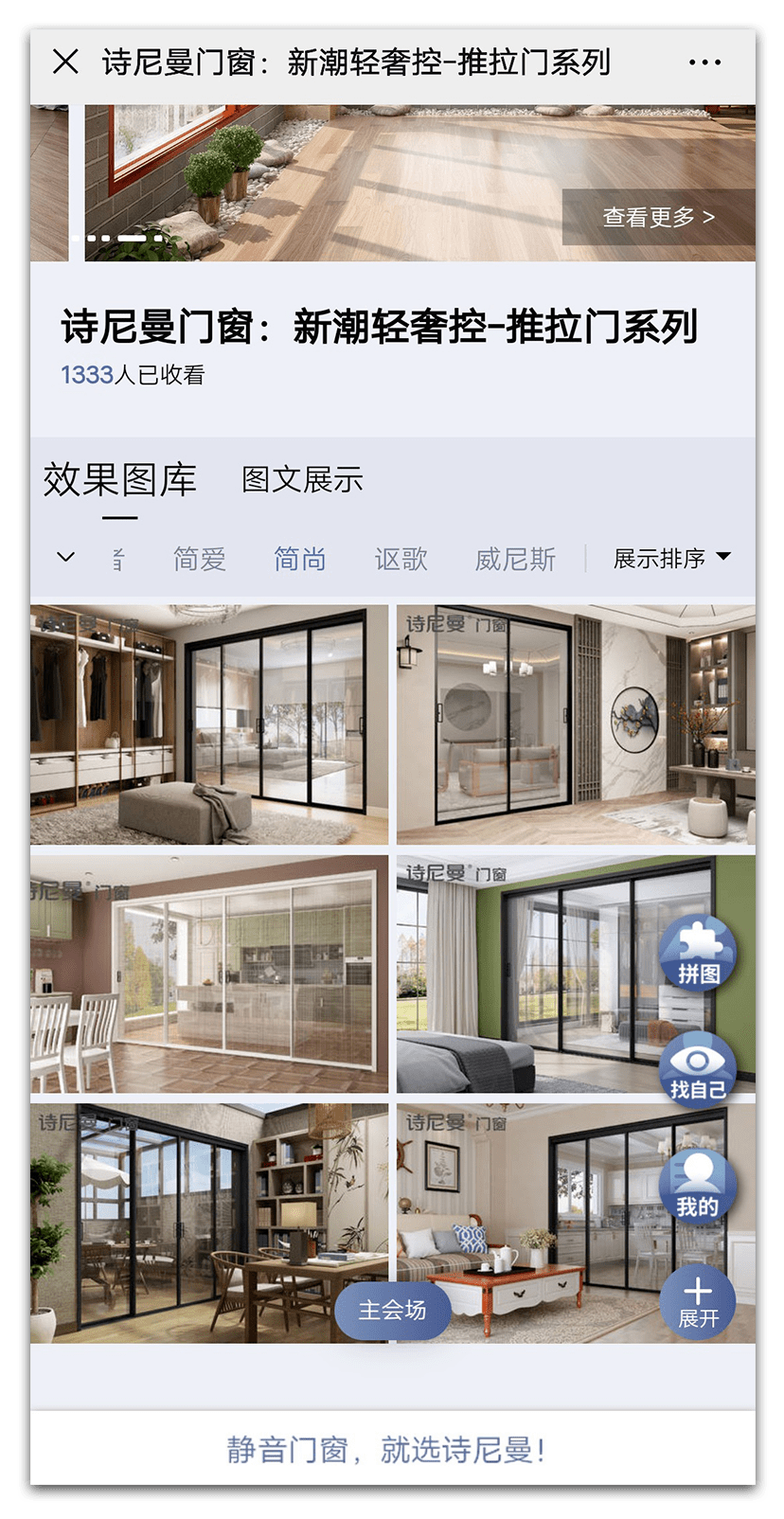Switch to the 图文展示 tab
Screen dimensions: 784x1519
coord(302,480)
